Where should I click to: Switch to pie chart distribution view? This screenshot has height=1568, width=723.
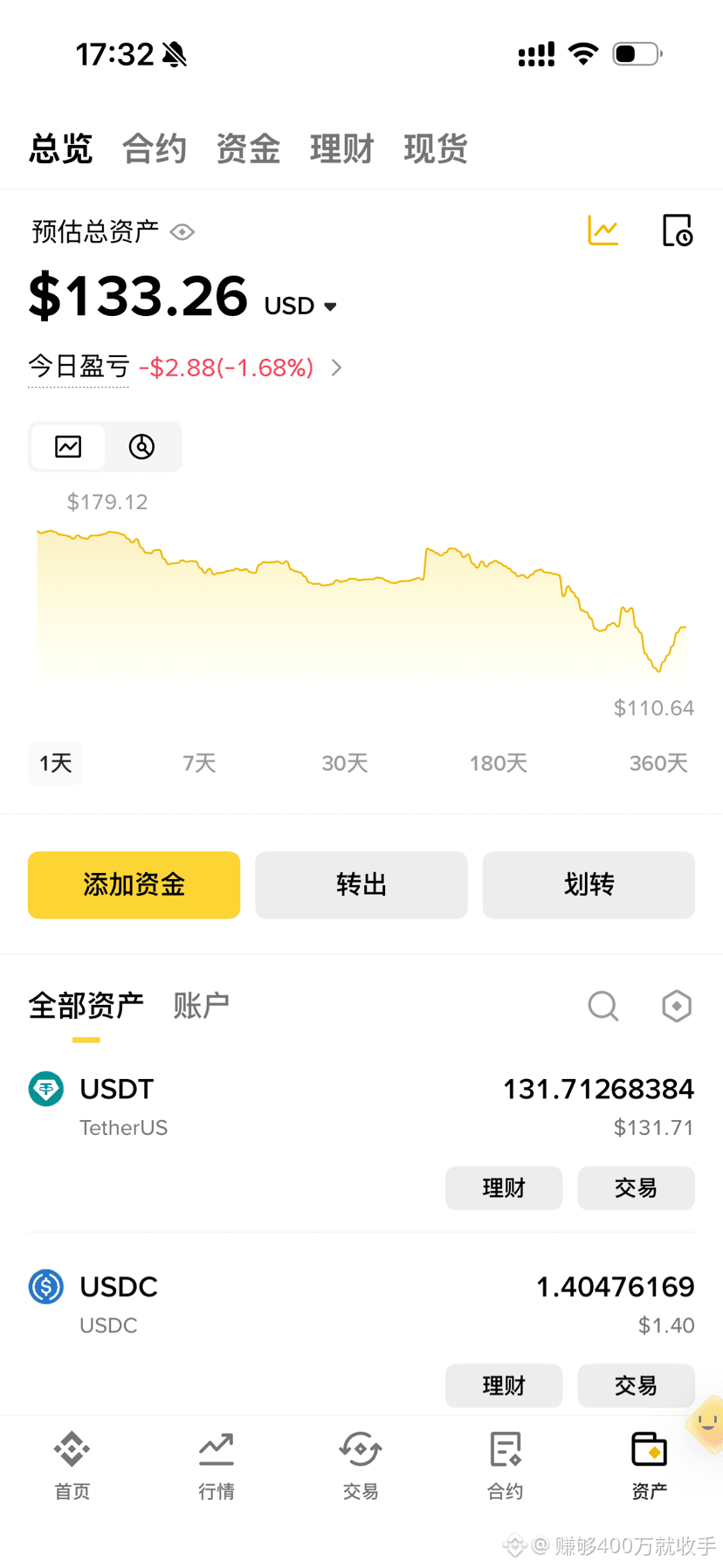click(142, 447)
